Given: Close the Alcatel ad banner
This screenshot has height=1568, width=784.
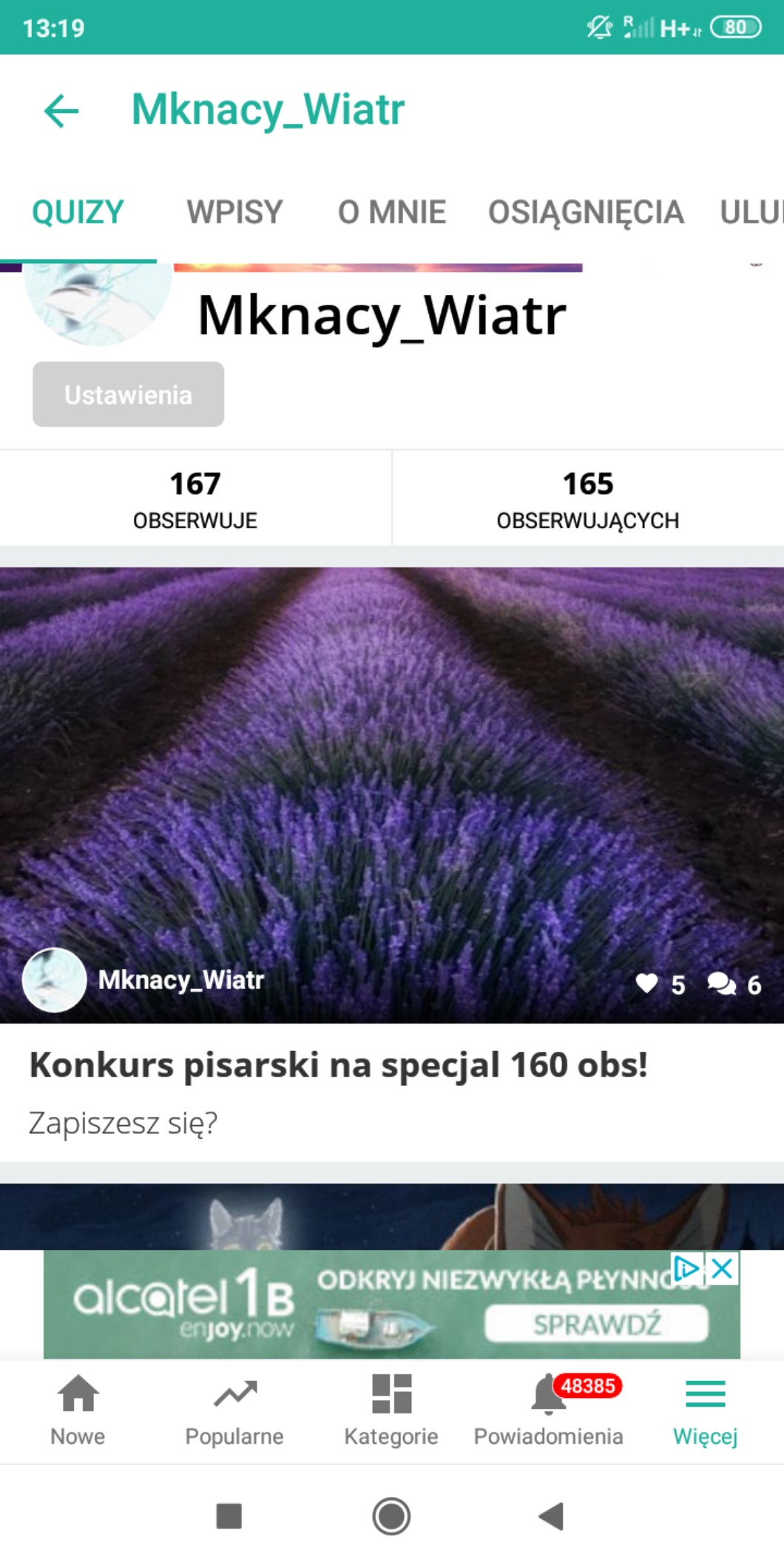Looking at the screenshot, I should 723,1269.
